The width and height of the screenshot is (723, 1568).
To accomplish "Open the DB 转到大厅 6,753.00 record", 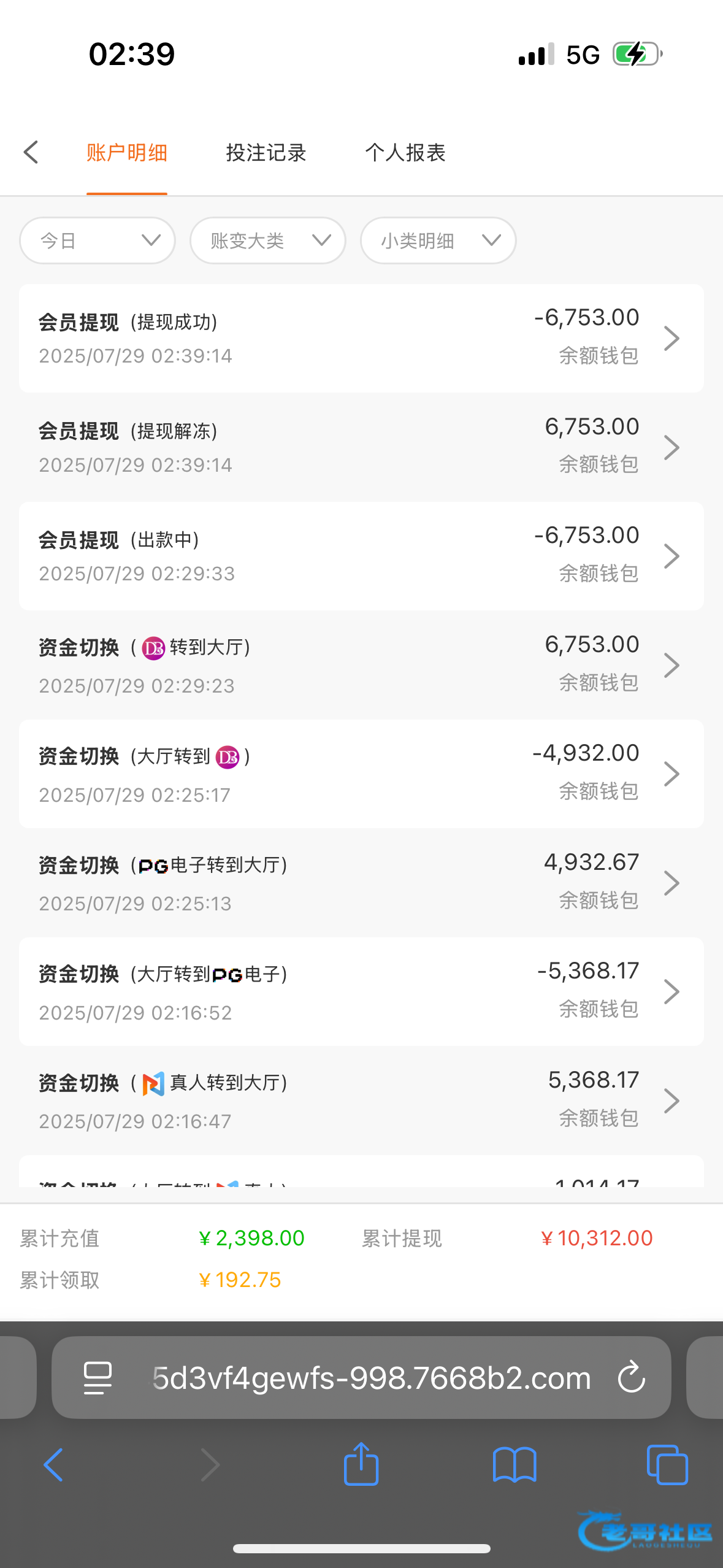I will click(x=361, y=665).
